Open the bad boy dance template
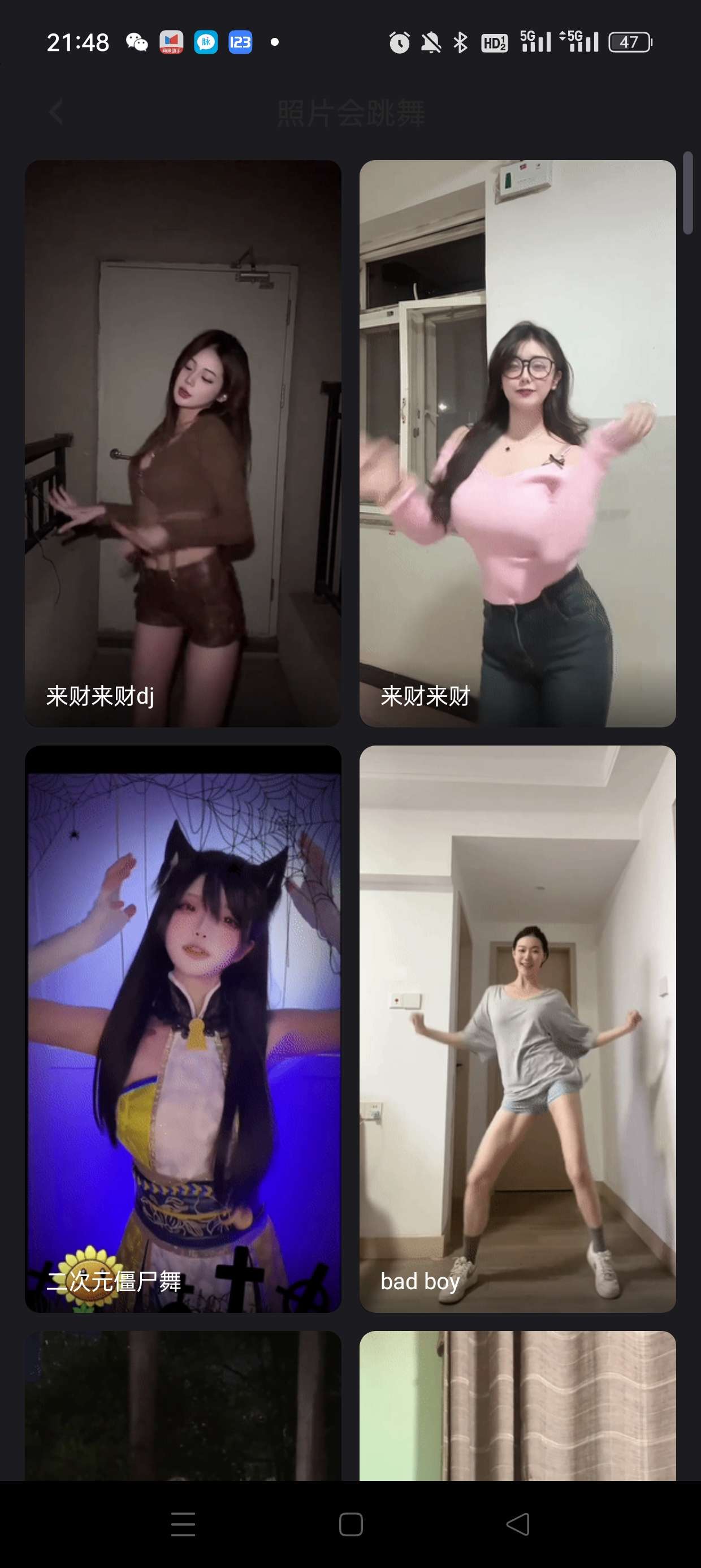 [x=517, y=1029]
